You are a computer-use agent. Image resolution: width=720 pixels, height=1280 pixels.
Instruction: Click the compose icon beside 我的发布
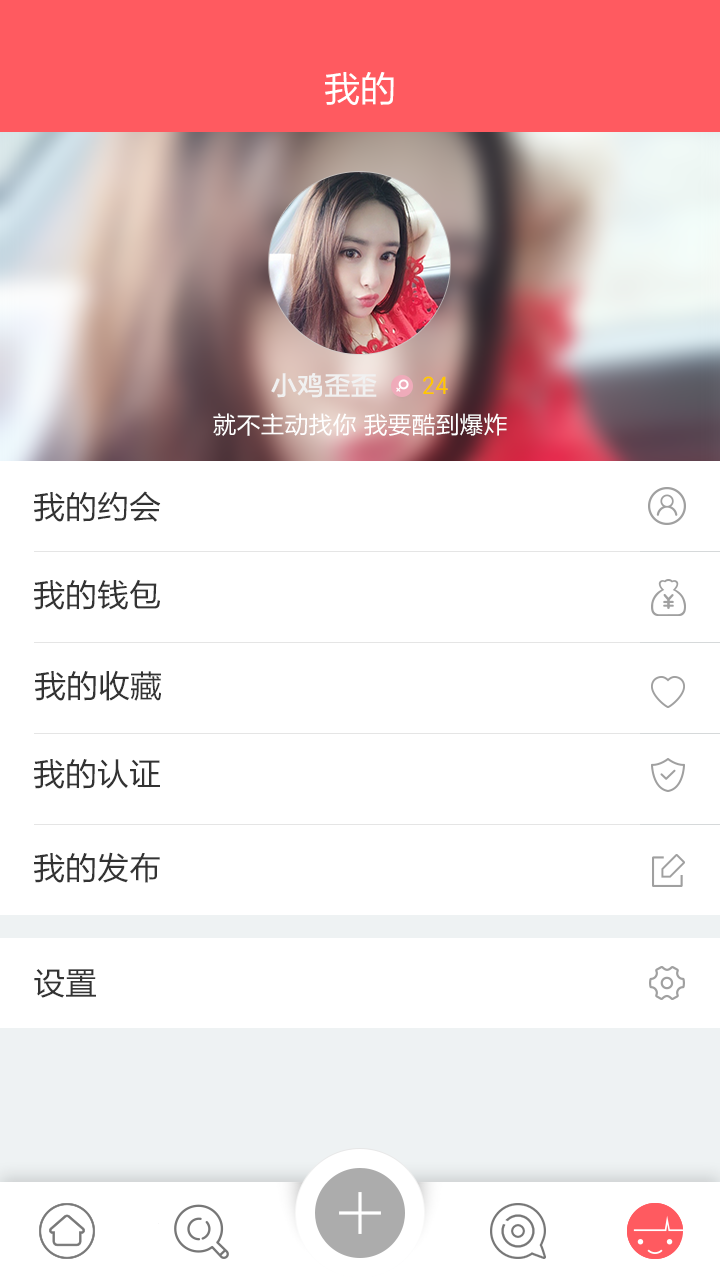pos(668,868)
